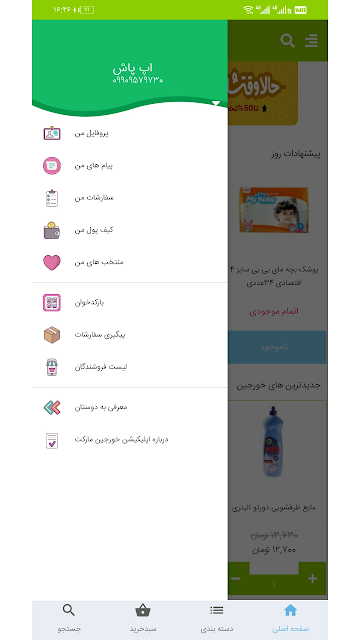
Task: Expand the drawer header dropdown arrow
Action: [216, 104]
